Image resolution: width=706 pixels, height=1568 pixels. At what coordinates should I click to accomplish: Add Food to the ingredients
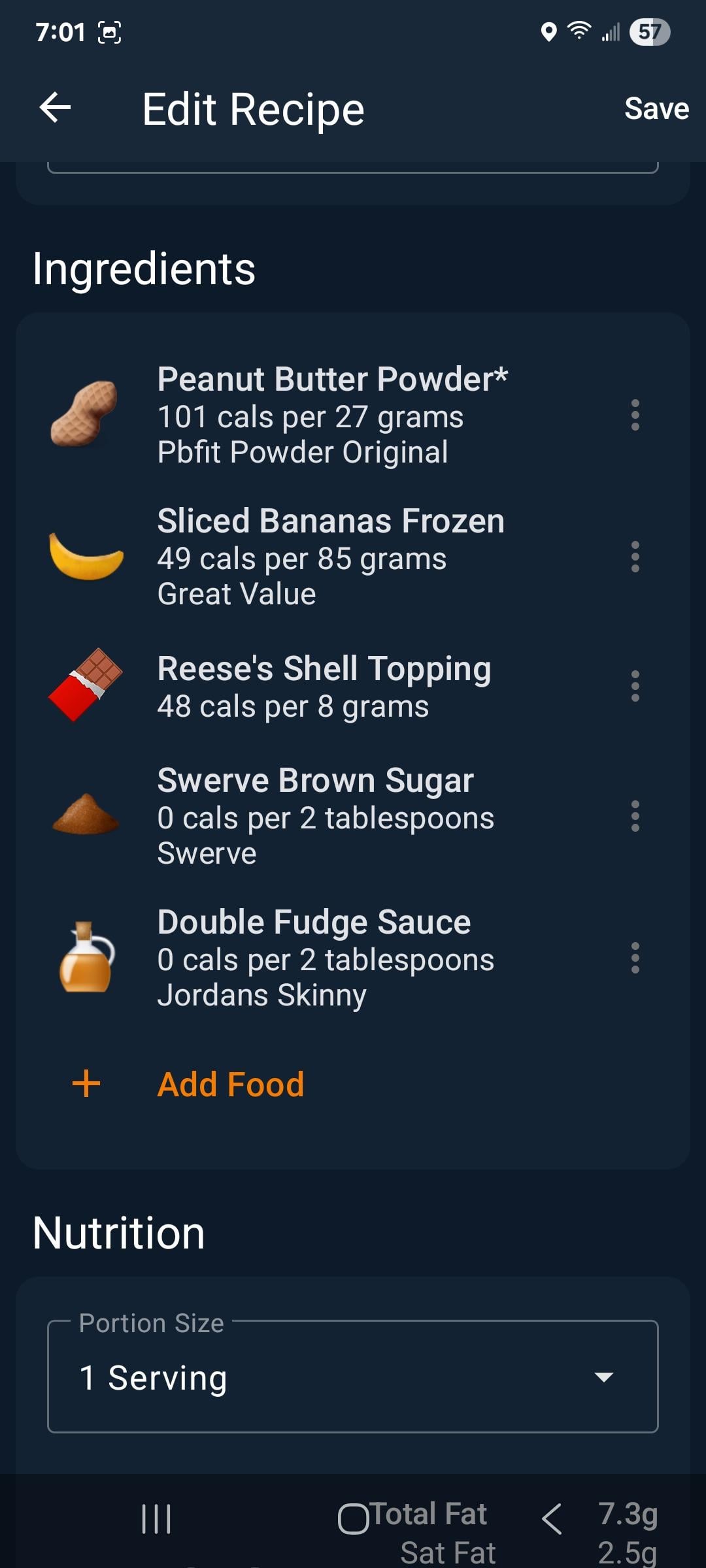pos(188,1085)
